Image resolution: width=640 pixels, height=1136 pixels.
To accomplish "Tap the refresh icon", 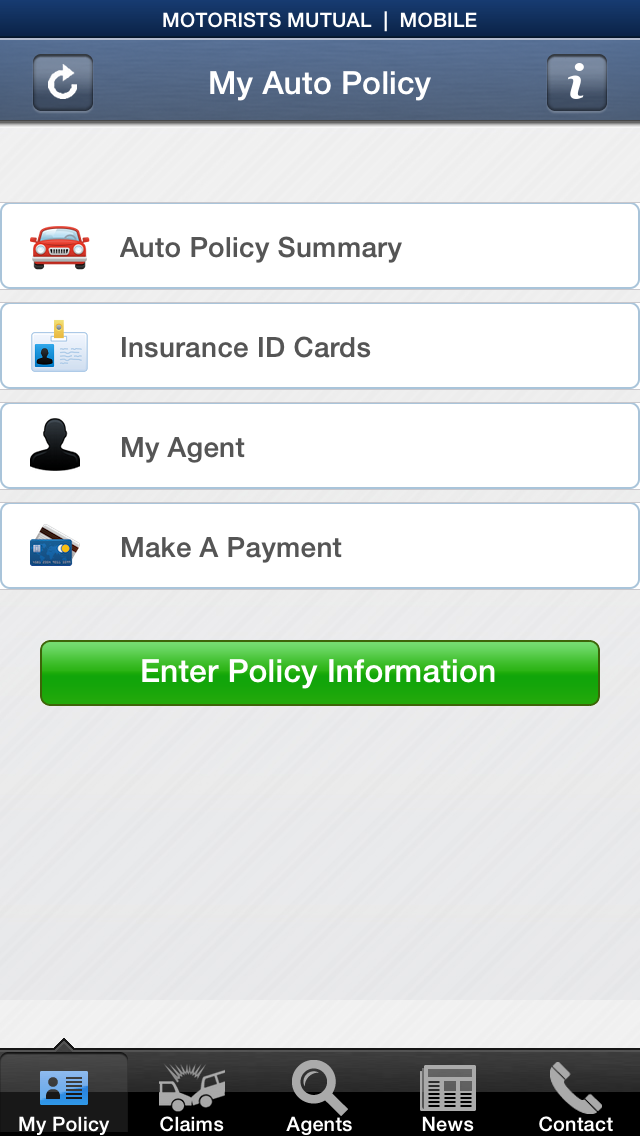I will coord(63,83).
